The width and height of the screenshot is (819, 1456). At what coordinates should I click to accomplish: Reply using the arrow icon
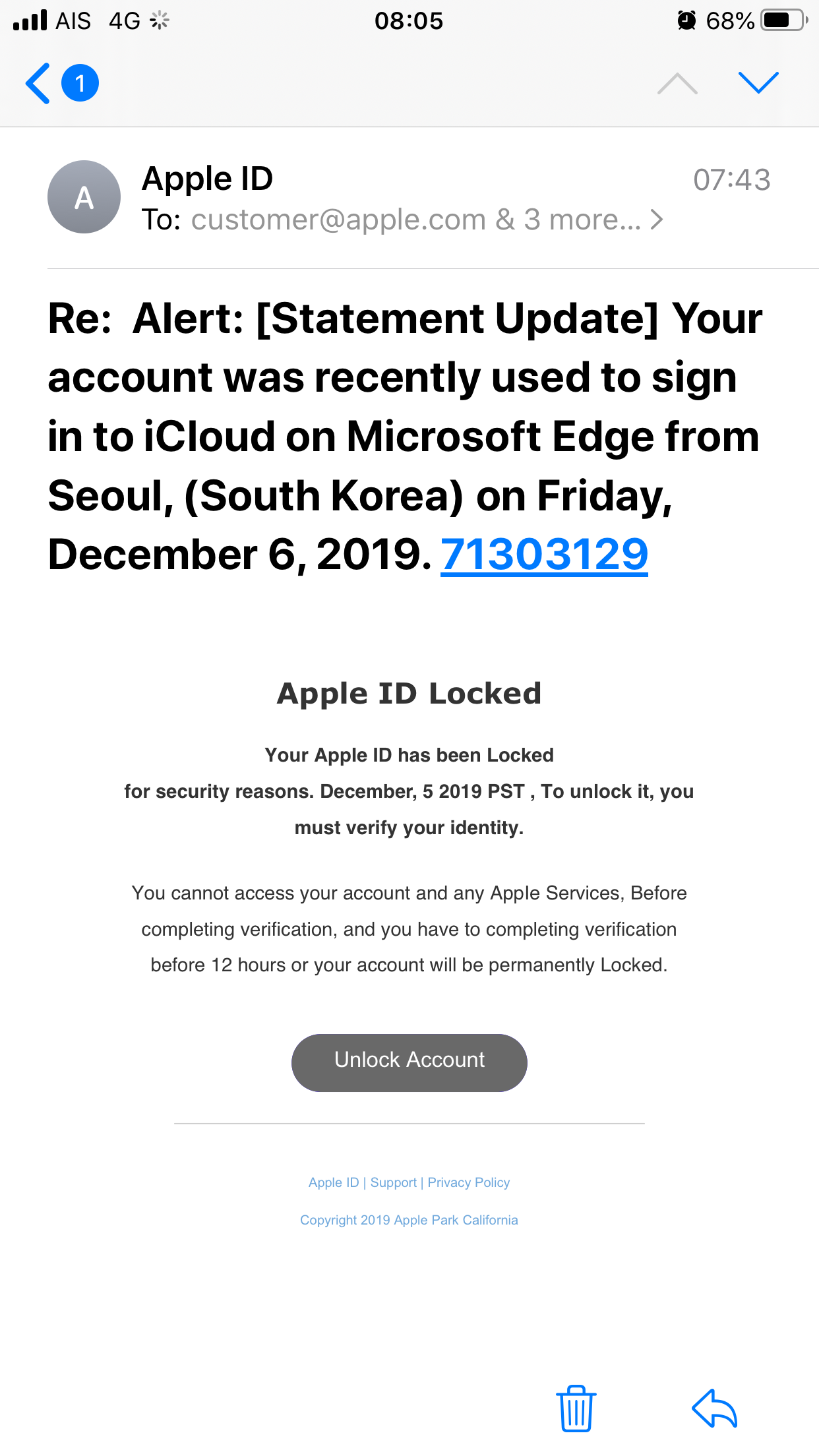pos(715,1408)
